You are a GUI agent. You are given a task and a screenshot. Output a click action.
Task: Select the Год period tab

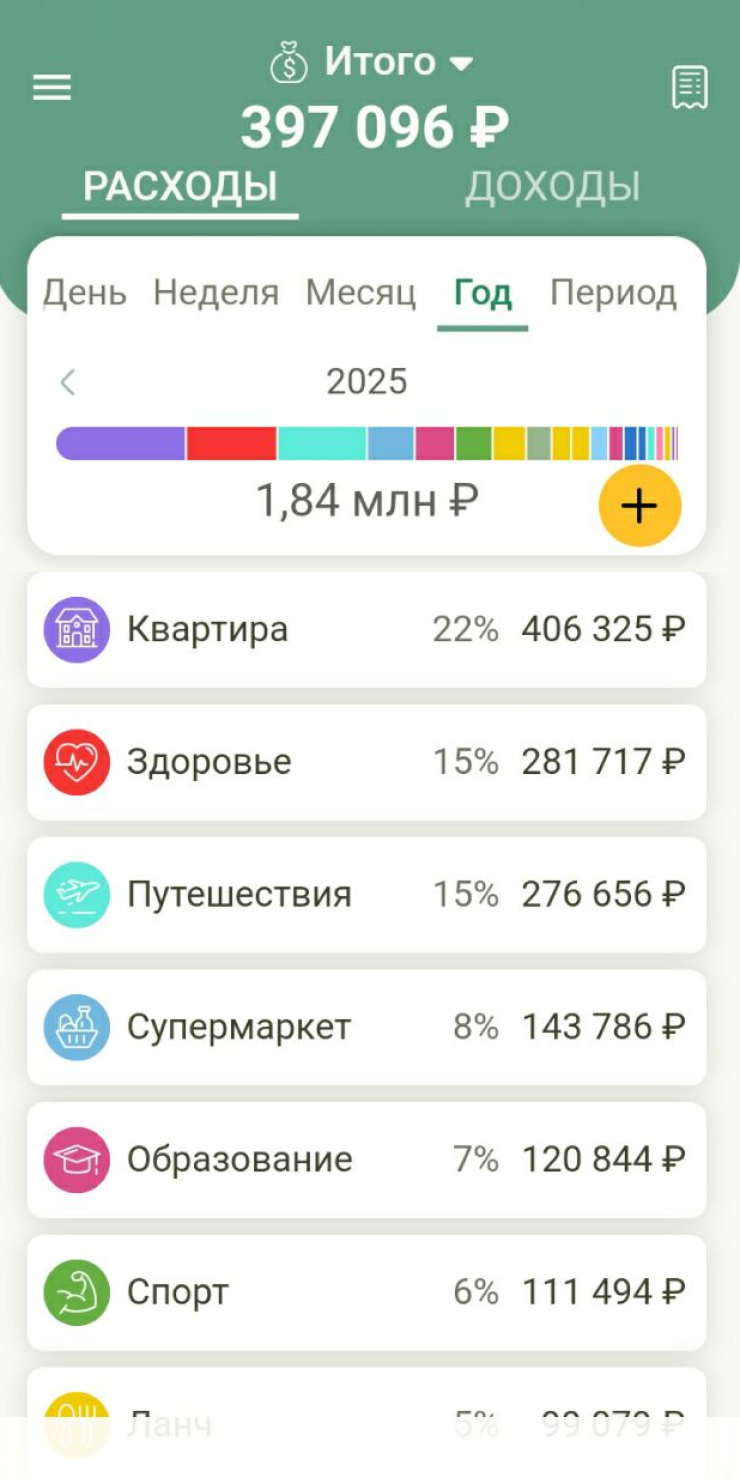[482, 293]
